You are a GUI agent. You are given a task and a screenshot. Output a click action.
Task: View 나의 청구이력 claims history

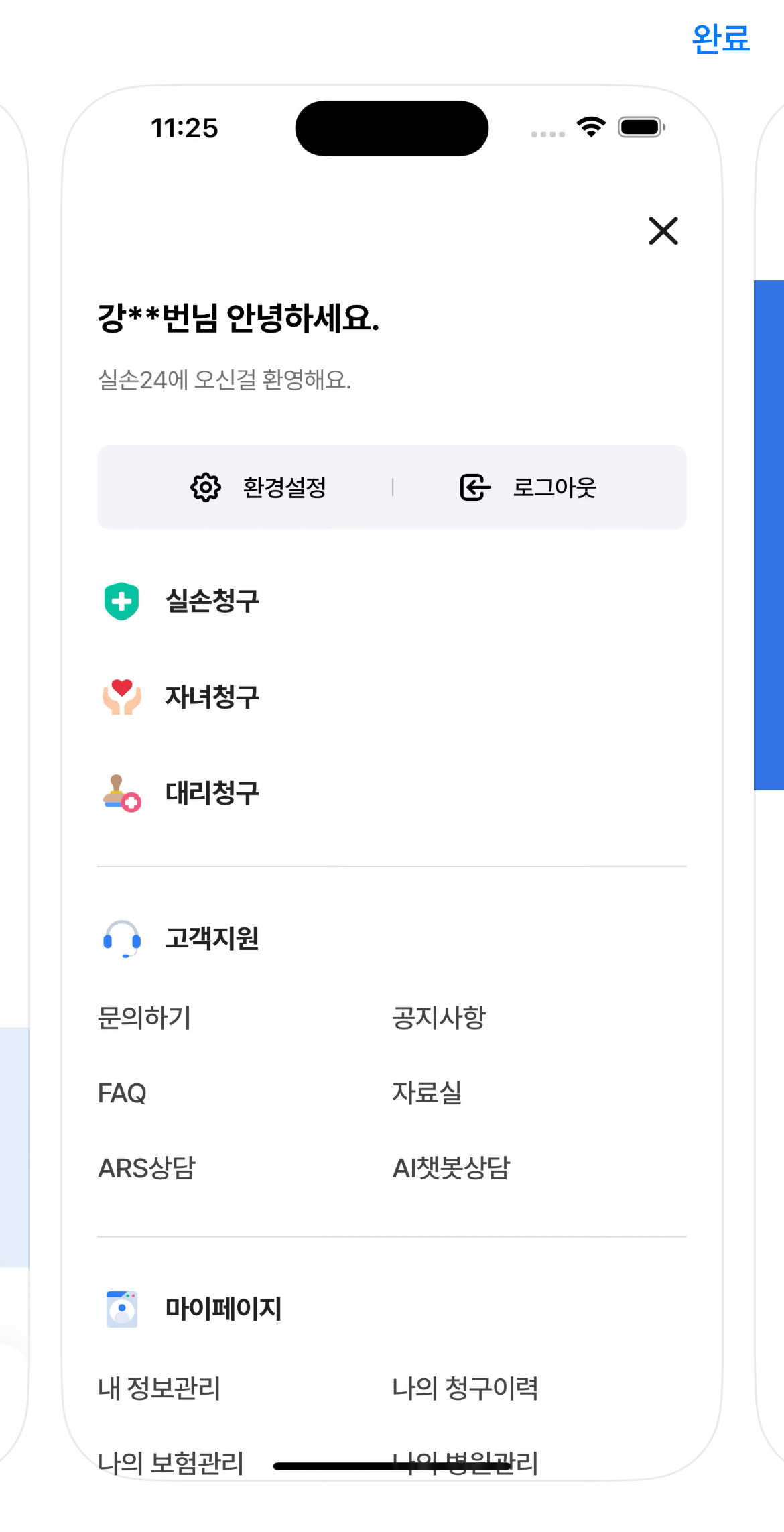point(464,1389)
